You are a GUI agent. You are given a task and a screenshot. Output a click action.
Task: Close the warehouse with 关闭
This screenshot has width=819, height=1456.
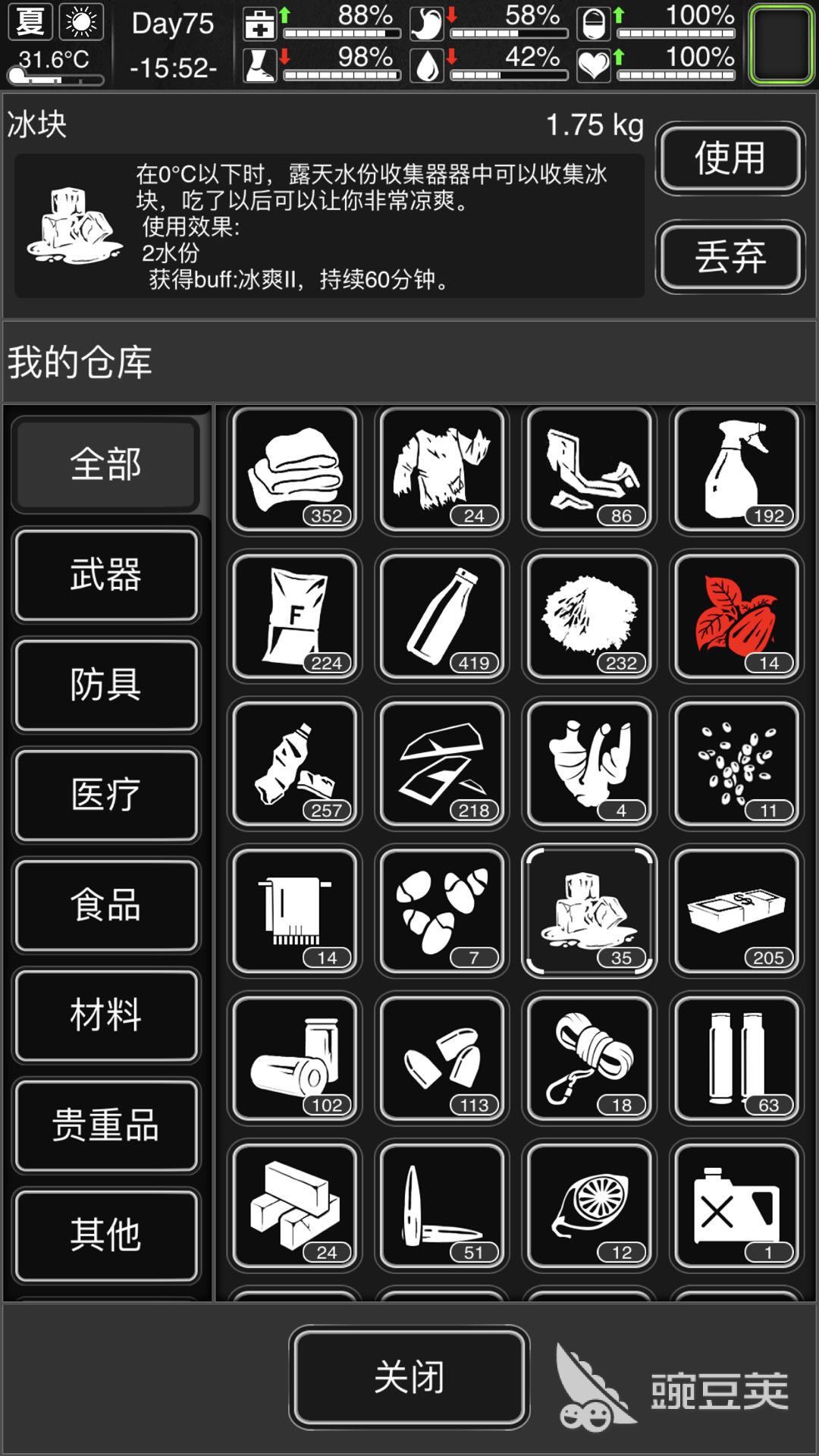409,1376
